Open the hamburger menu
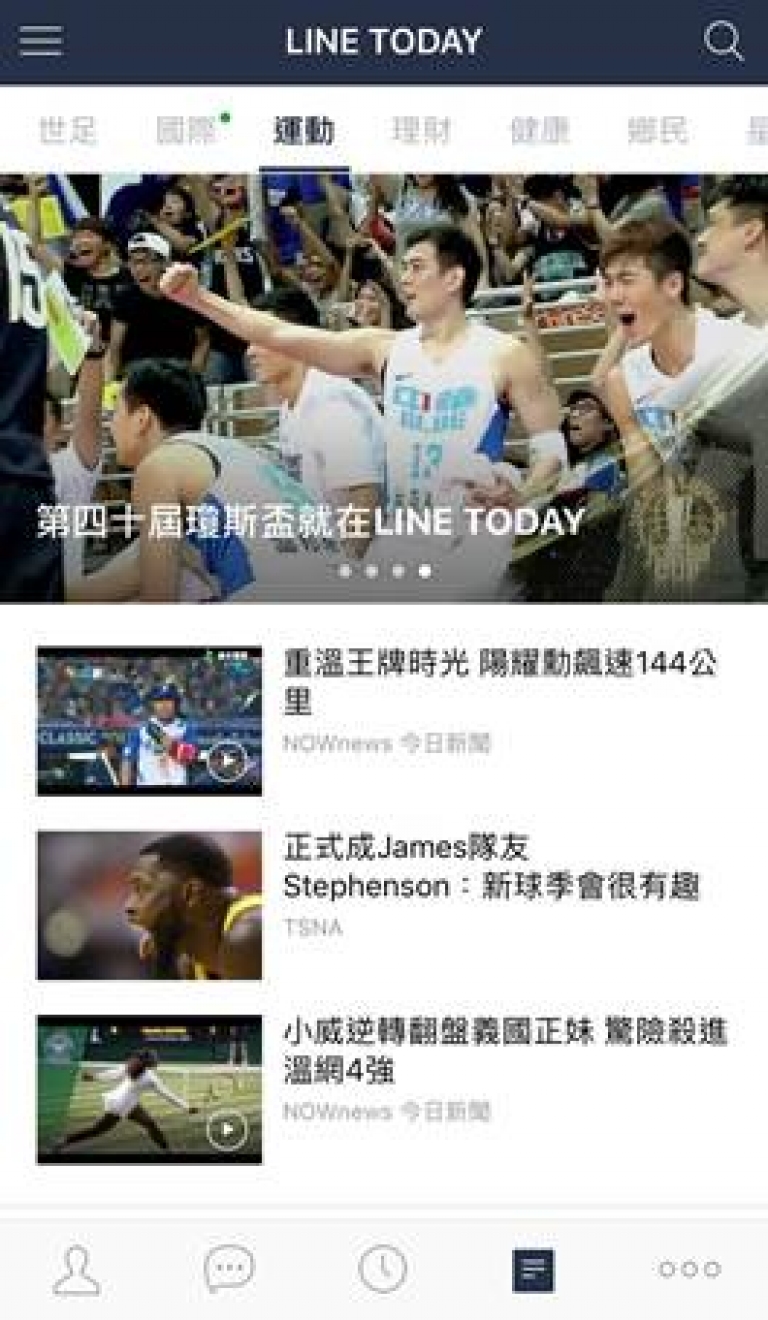 40,41
